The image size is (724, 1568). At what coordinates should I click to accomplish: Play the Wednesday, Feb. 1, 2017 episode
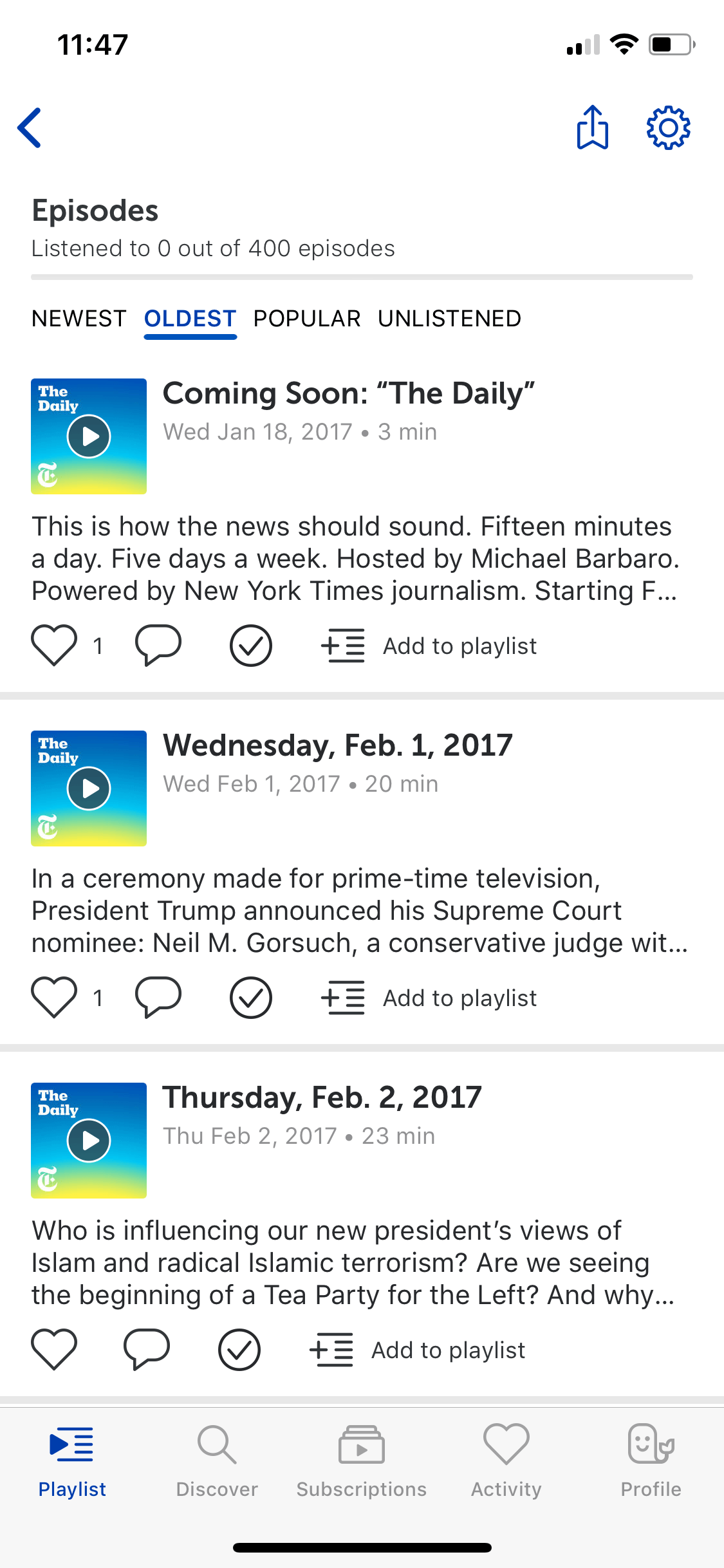[89, 789]
